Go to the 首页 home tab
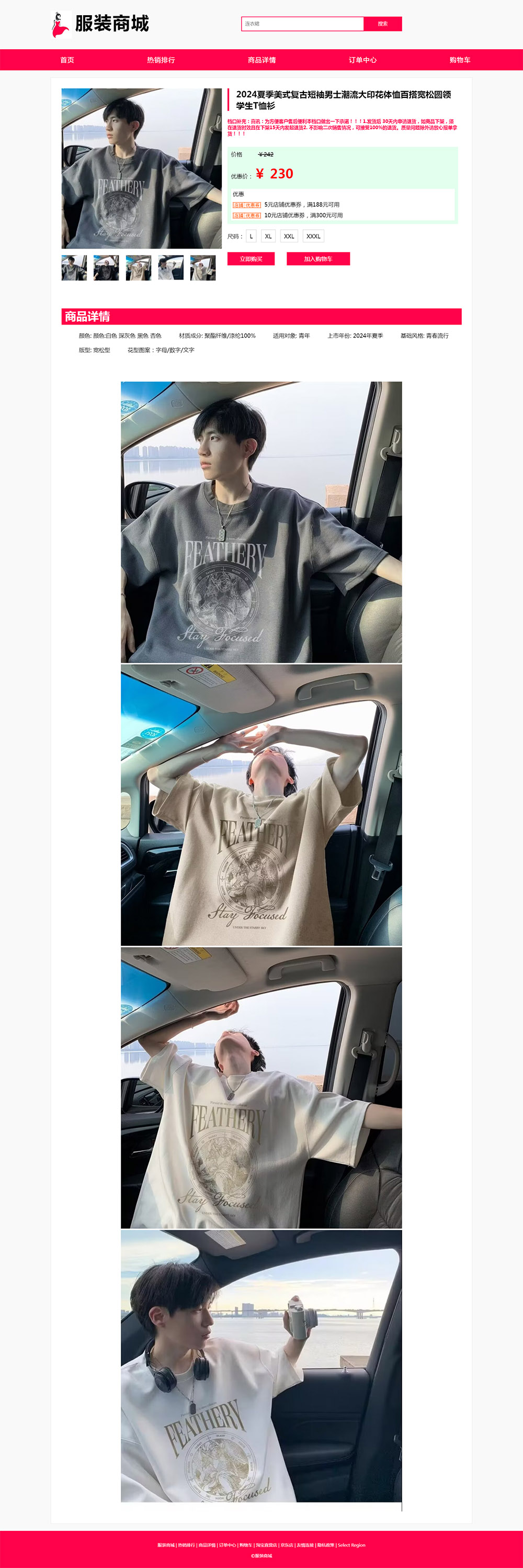The height and width of the screenshot is (1568, 523). (x=67, y=60)
